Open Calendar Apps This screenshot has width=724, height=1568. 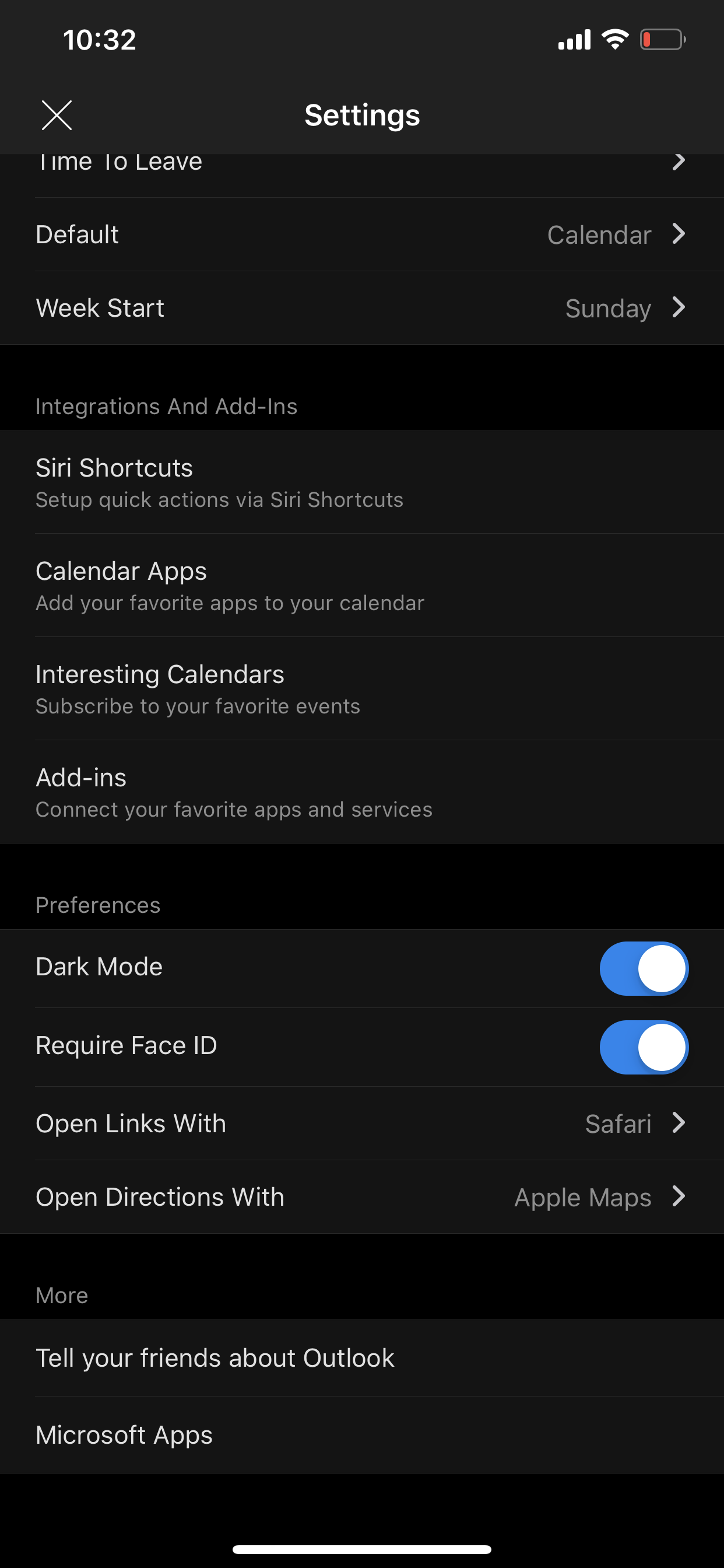(361, 586)
